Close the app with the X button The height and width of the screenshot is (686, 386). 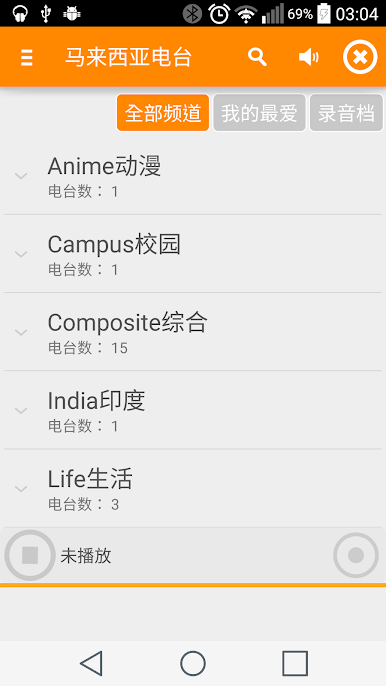click(x=360, y=57)
